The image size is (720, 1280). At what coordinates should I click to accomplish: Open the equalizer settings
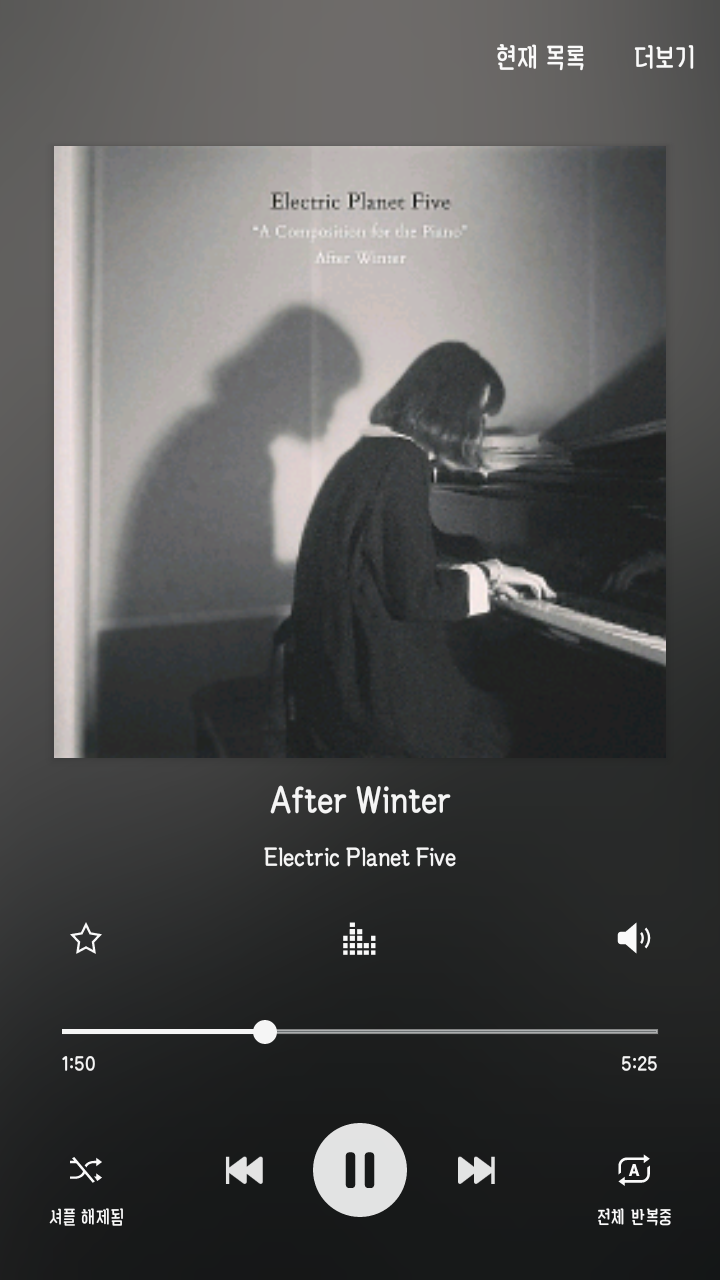click(359, 939)
